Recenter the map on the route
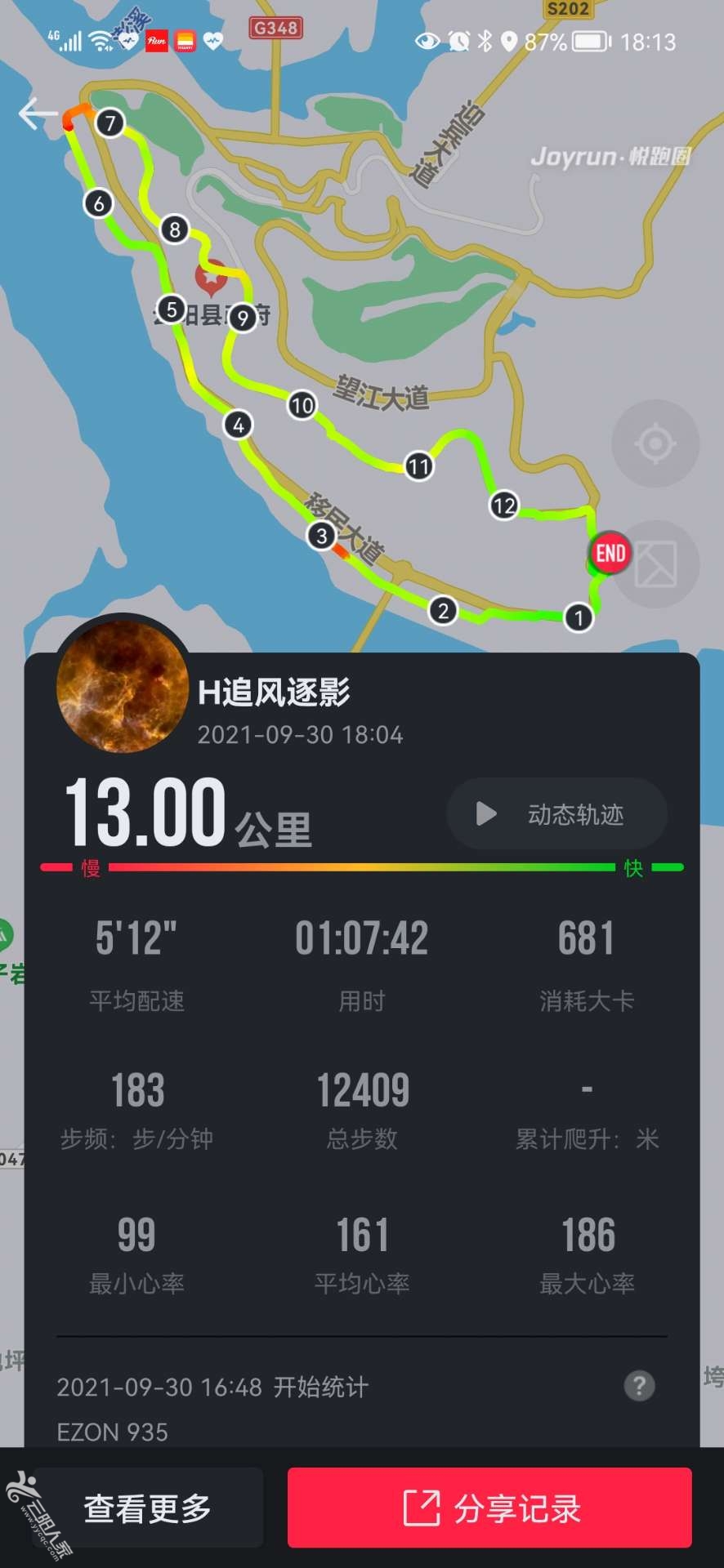Screen dimensions: 724x1568 point(655,443)
